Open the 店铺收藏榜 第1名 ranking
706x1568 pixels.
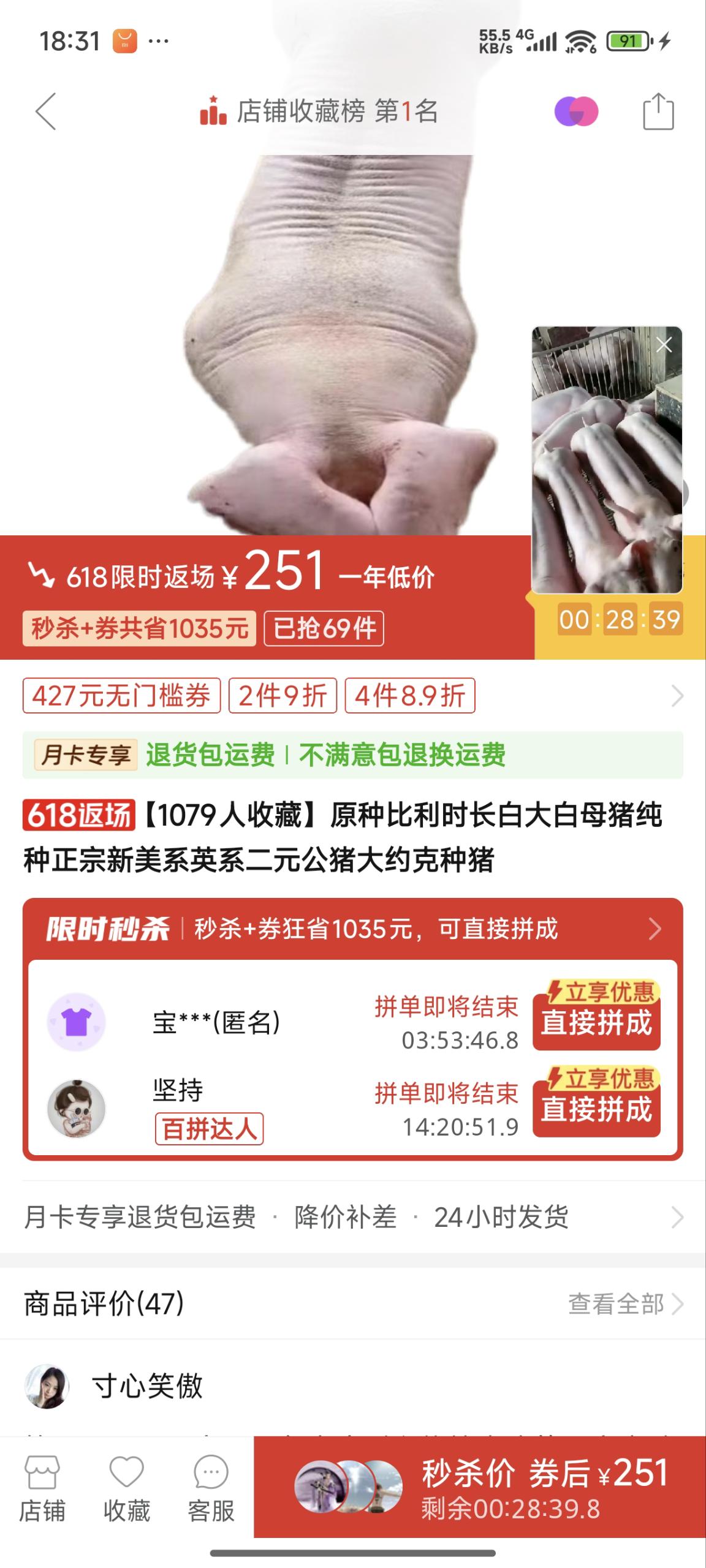coord(319,111)
